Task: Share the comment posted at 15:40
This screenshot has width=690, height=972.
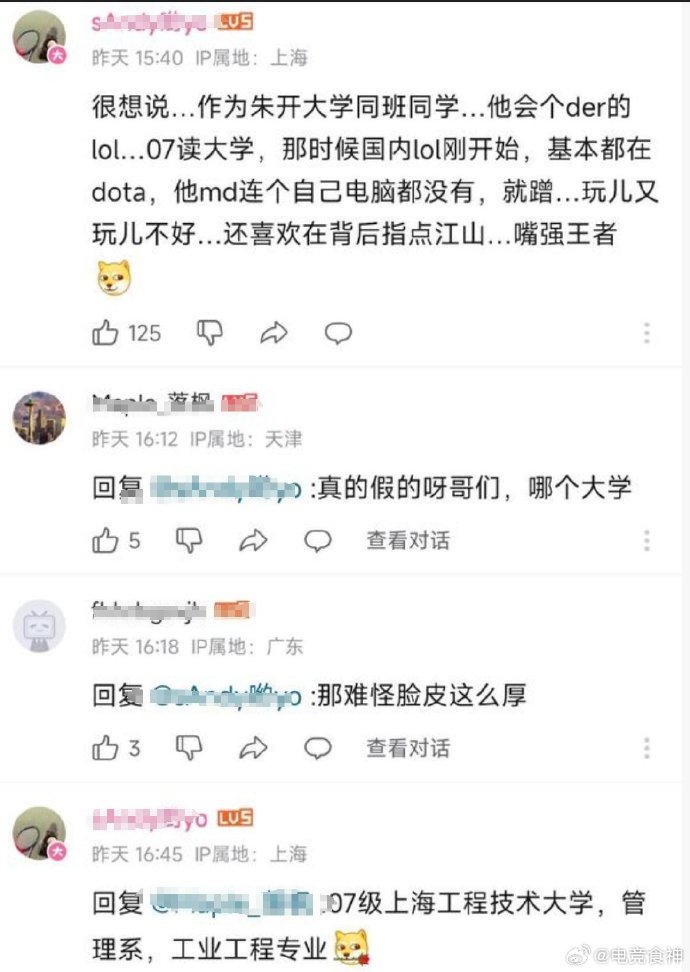Action: 274,333
